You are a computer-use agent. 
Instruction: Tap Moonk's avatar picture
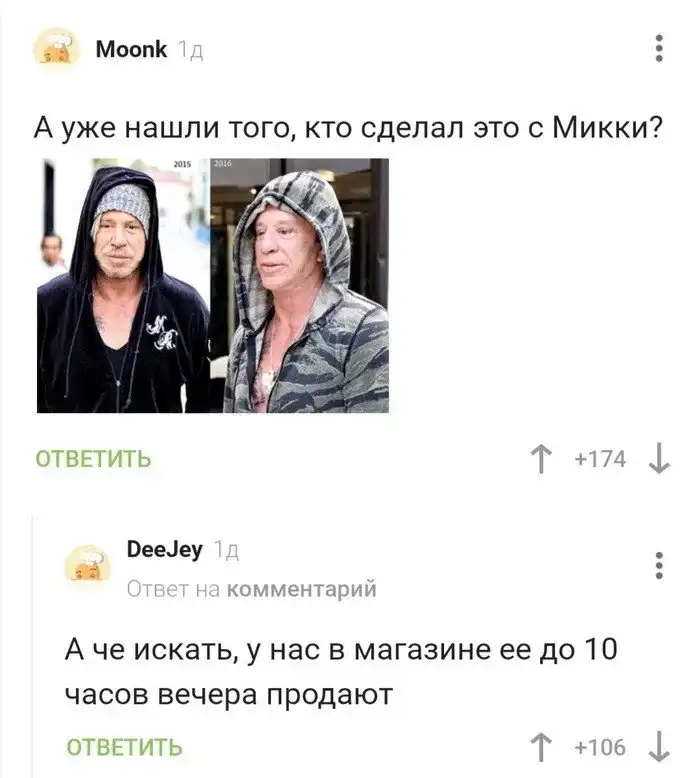pyautogui.click(x=59, y=48)
